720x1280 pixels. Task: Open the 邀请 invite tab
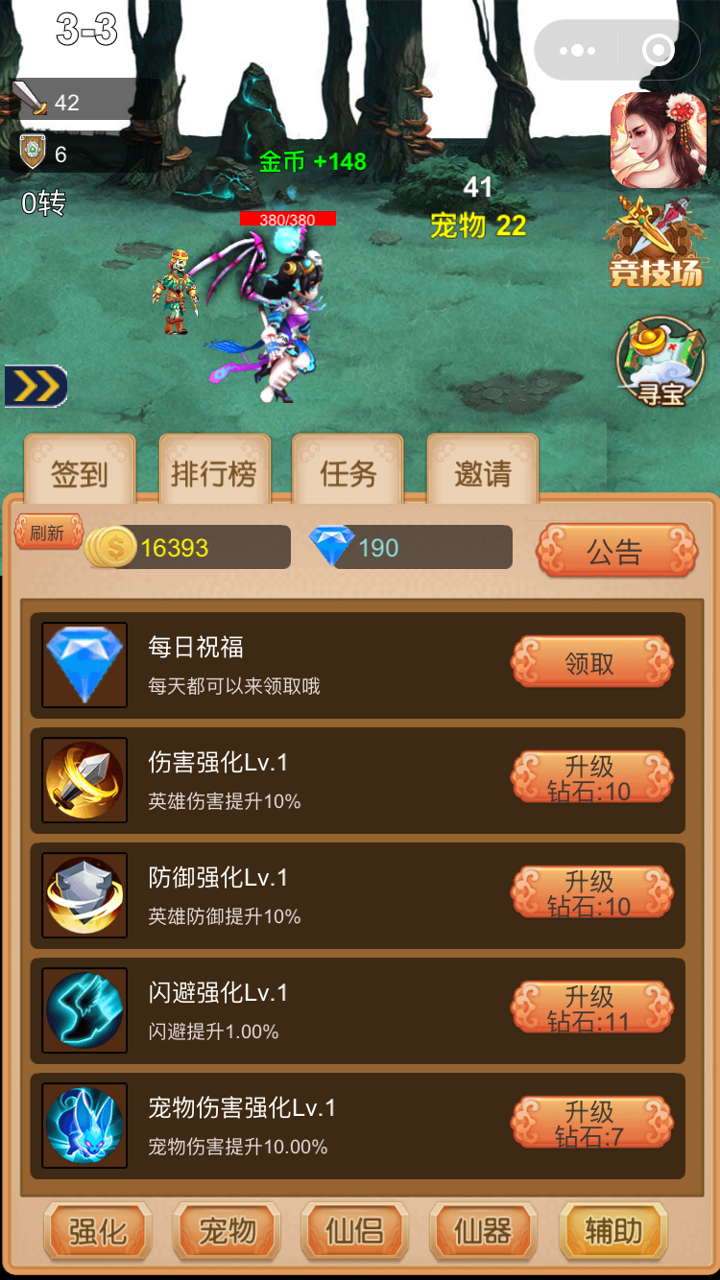pos(482,472)
